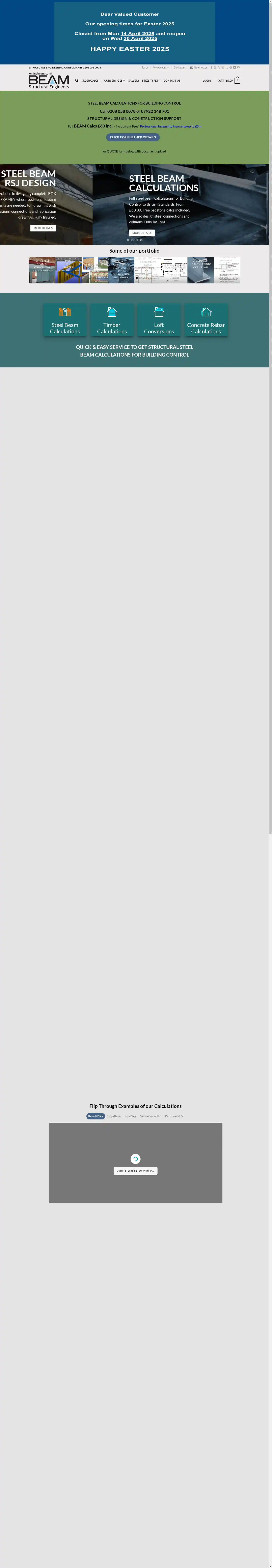Tap the Login link

[x=207, y=80]
